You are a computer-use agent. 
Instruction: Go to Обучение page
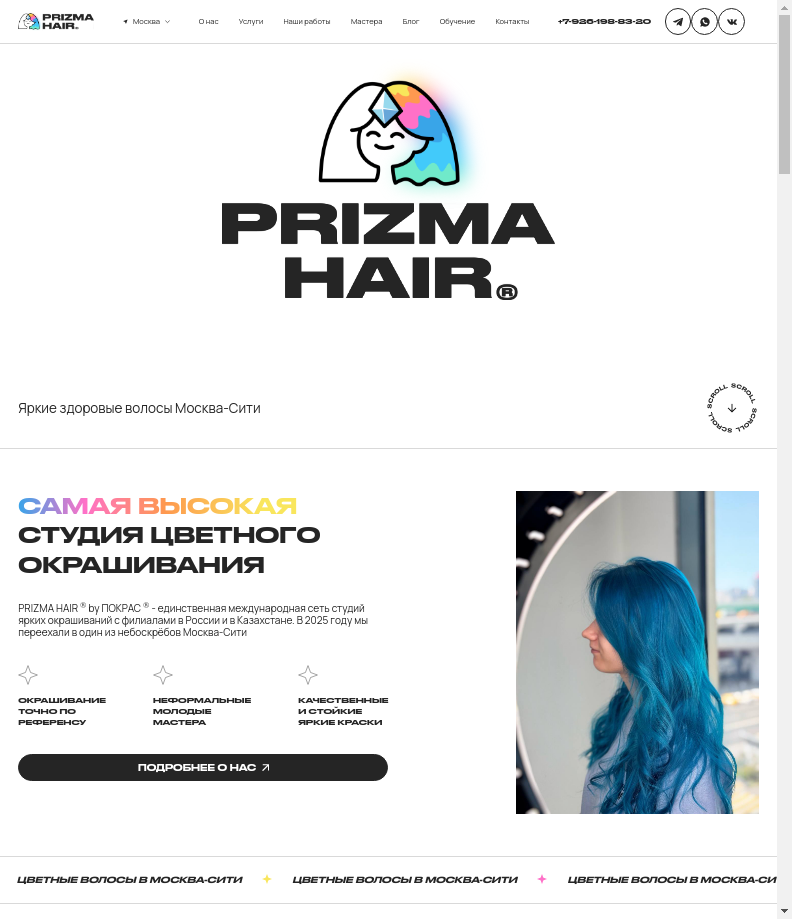click(x=457, y=21)
